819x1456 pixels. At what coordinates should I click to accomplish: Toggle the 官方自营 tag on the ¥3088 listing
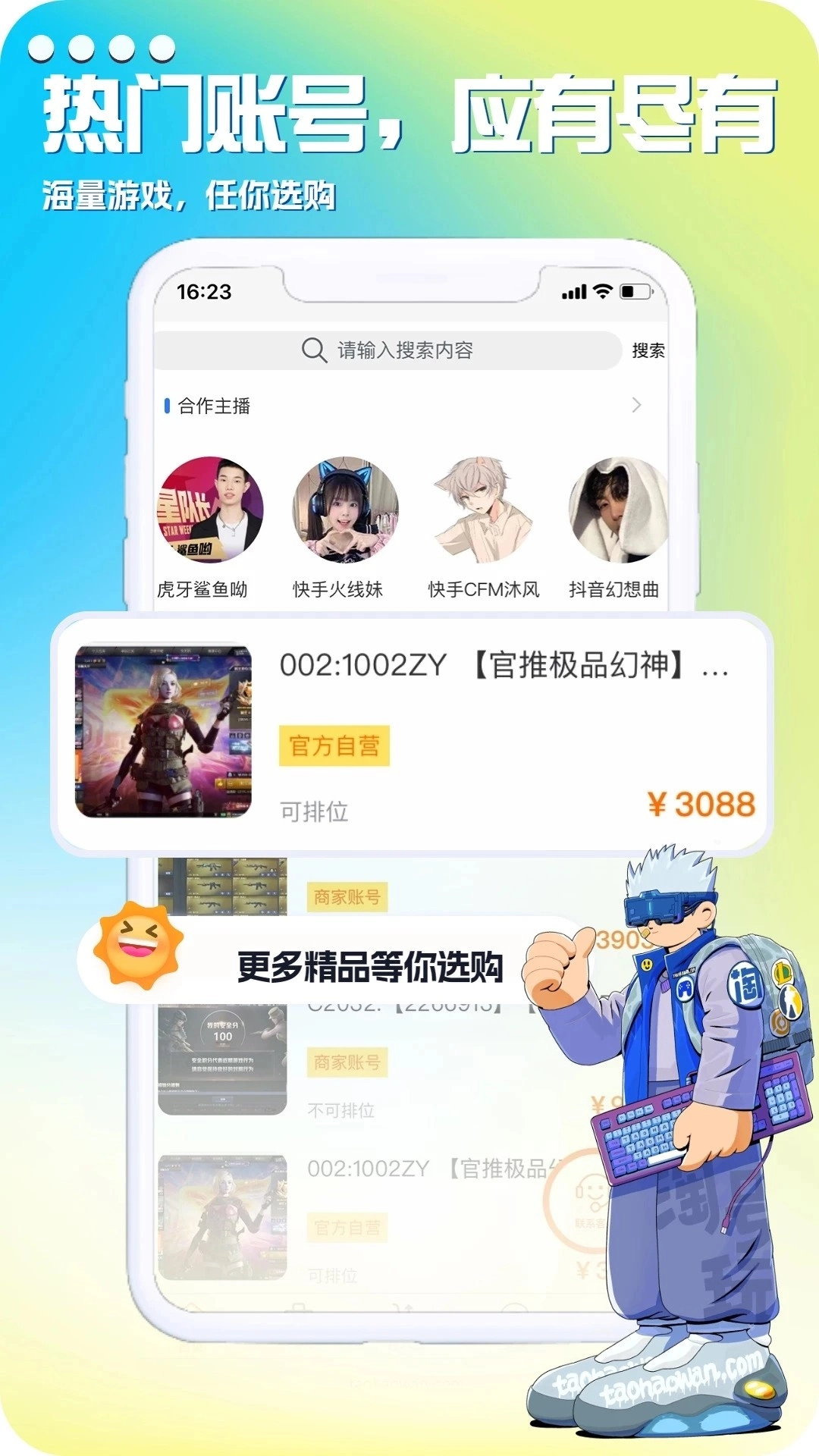336,745
